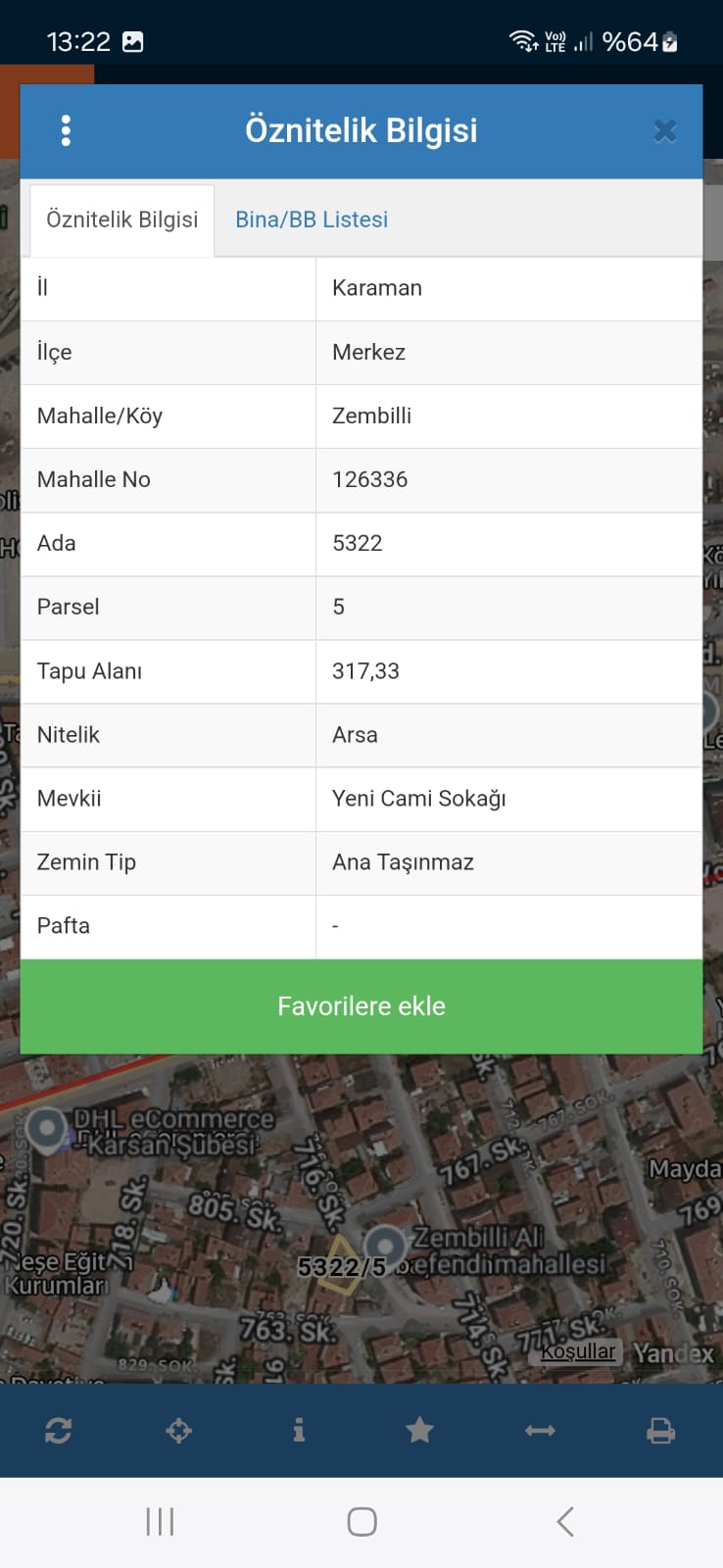Tap the recent apps button
Image resolution: width=723 pixels, height=1568 pixels.
pyautogui.click(x=159, y=1521)
